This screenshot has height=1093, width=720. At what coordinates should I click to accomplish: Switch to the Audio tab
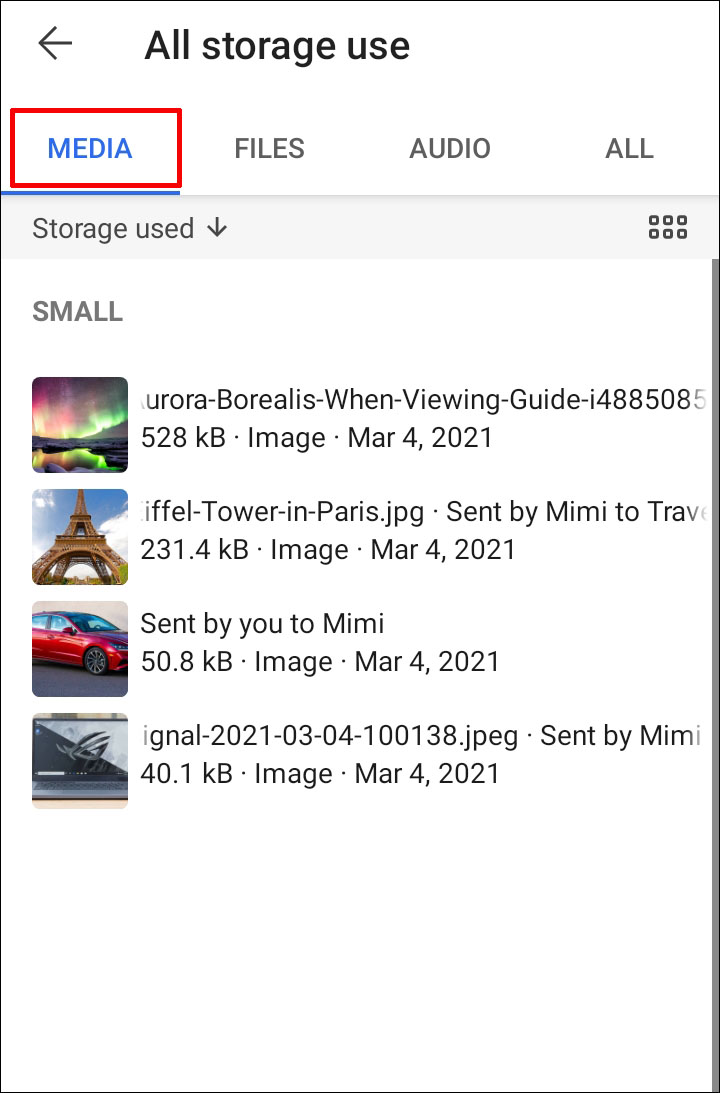pos(449,149)
